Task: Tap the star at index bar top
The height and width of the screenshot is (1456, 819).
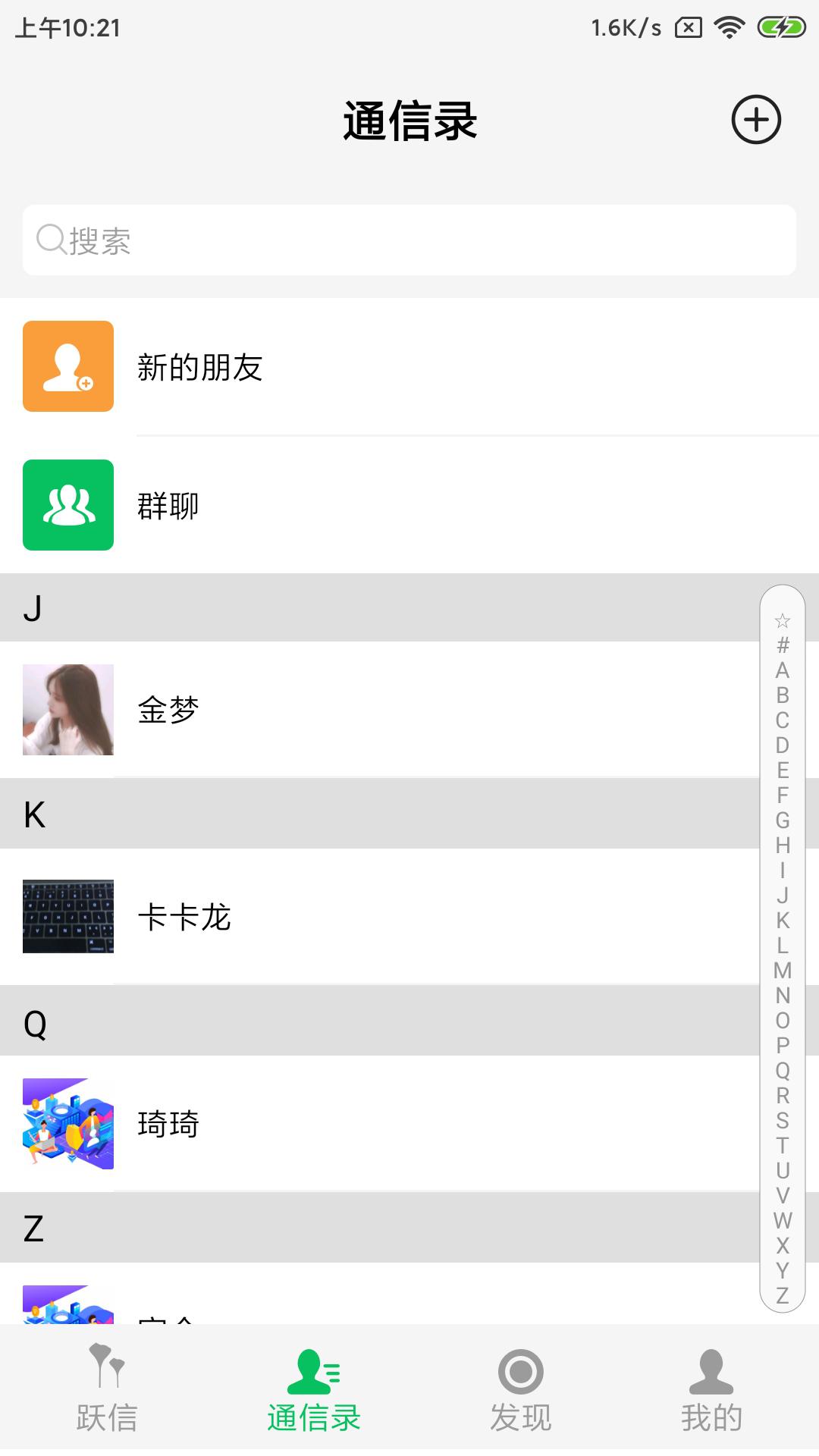Action: [x=783, y=621]
